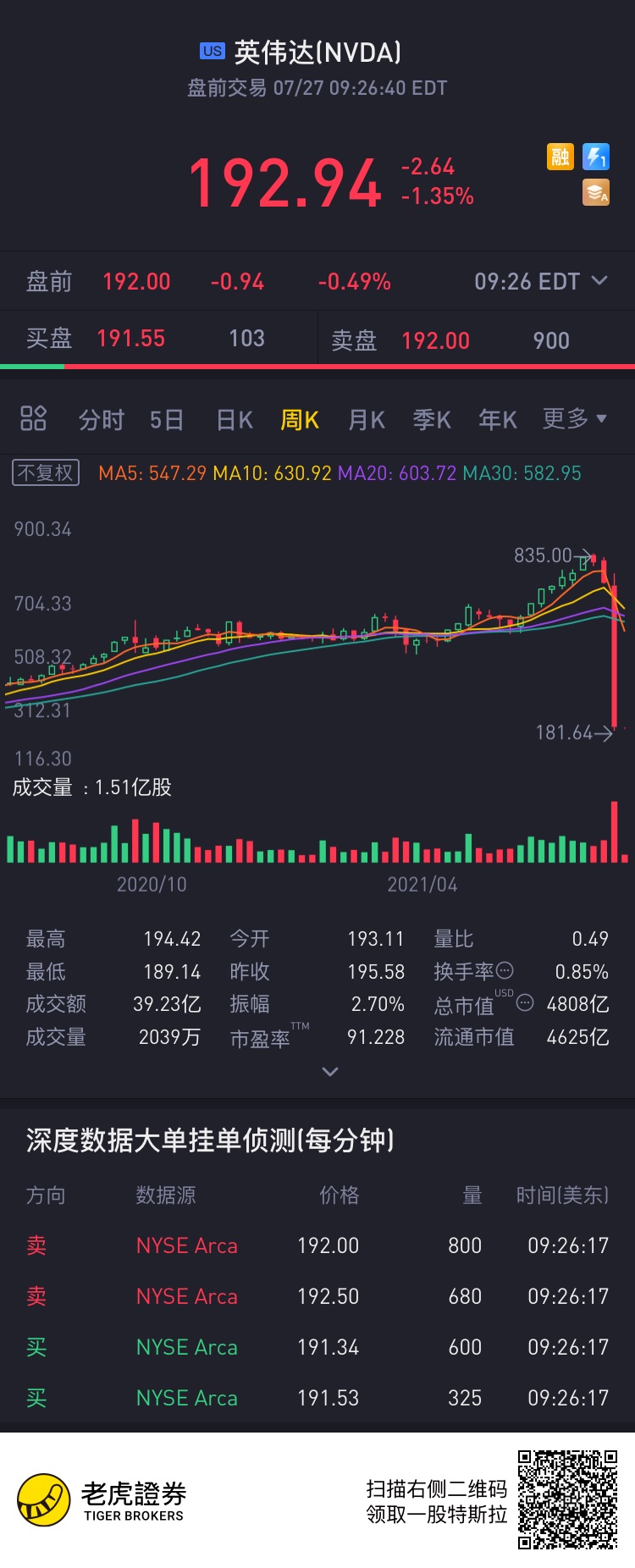635x1568 pixels.
Task: Open the 更多 chart period dropdown
Action: 575,418
